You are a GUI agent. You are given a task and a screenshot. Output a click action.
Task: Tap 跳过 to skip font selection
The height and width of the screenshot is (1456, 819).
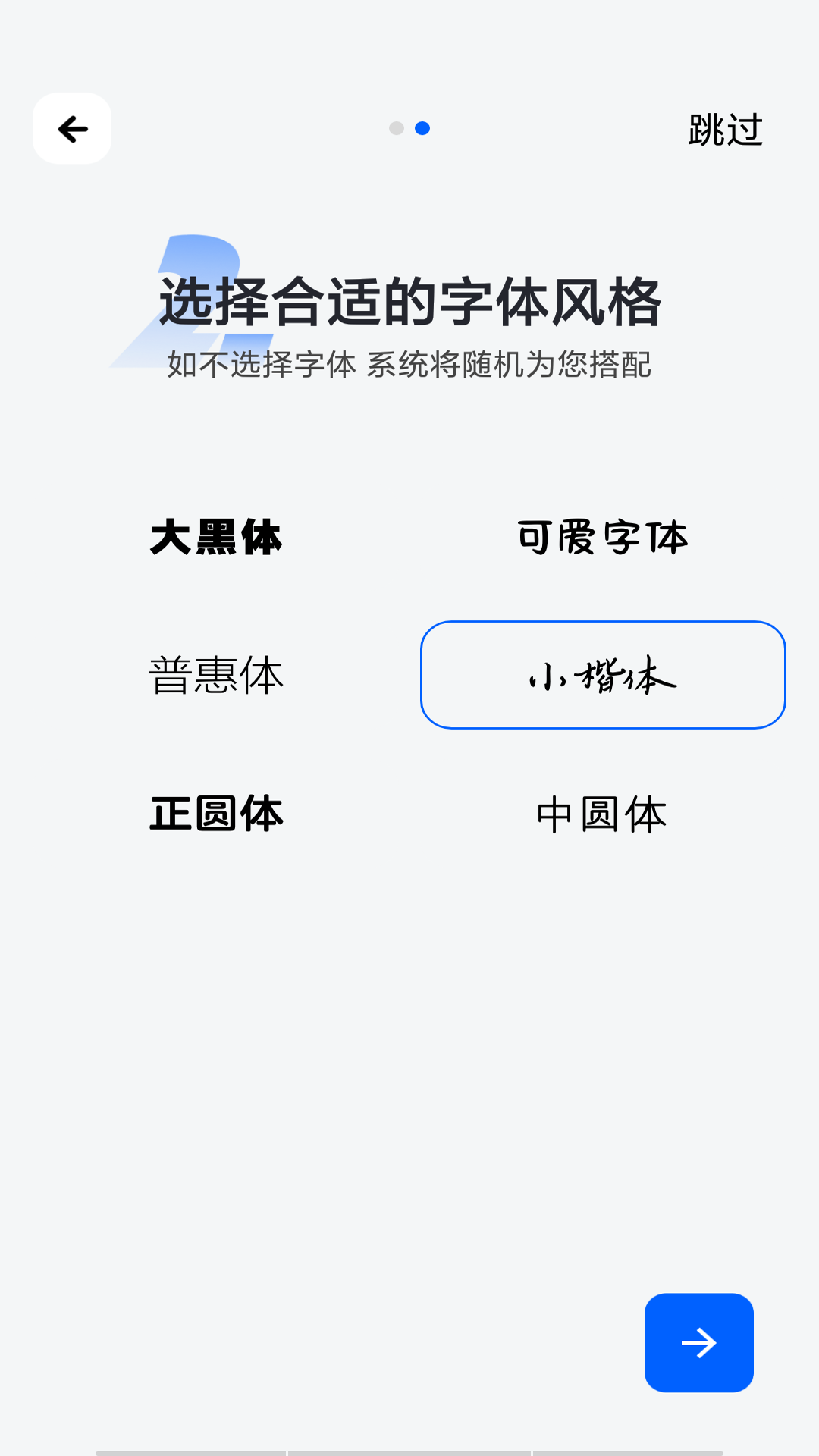click(x=725, y=130)
